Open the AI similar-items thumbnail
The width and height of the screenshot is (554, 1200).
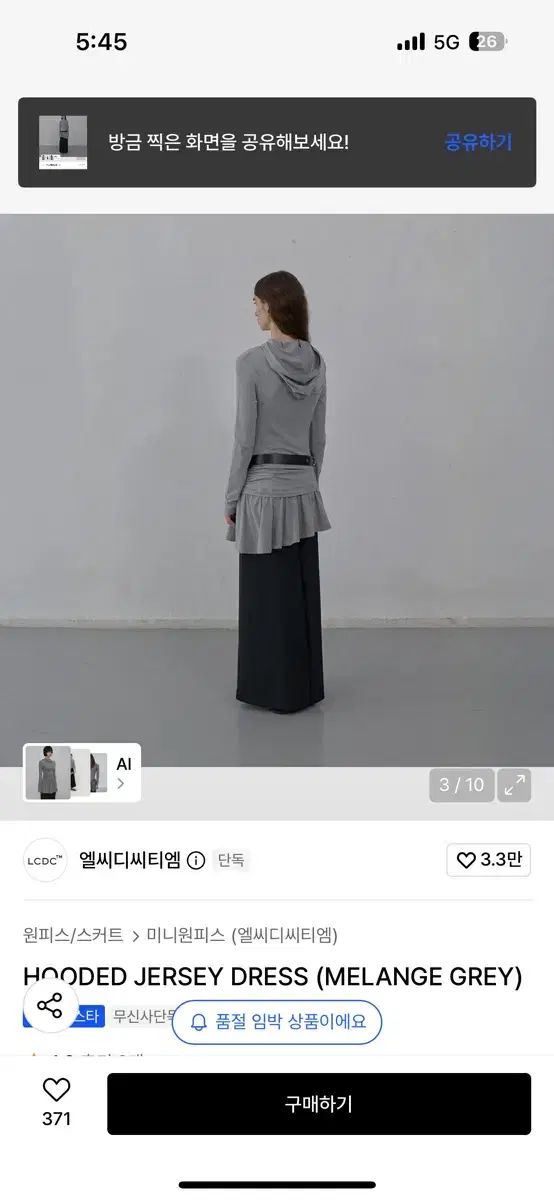pyautogui.click(x=82, y=773)
